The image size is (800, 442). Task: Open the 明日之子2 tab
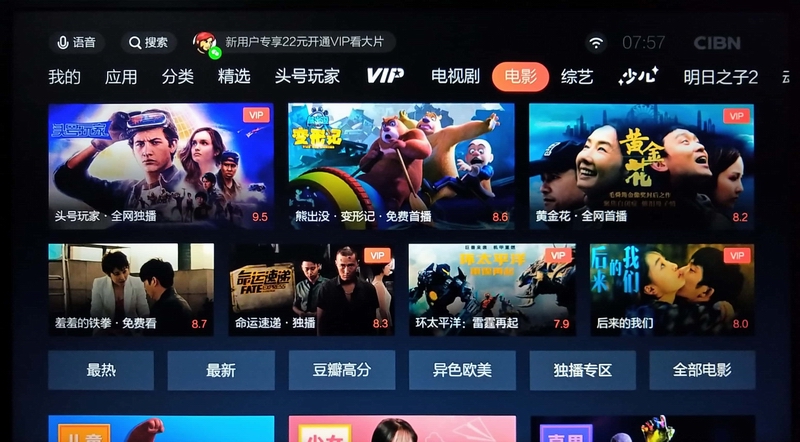(720, 77)
